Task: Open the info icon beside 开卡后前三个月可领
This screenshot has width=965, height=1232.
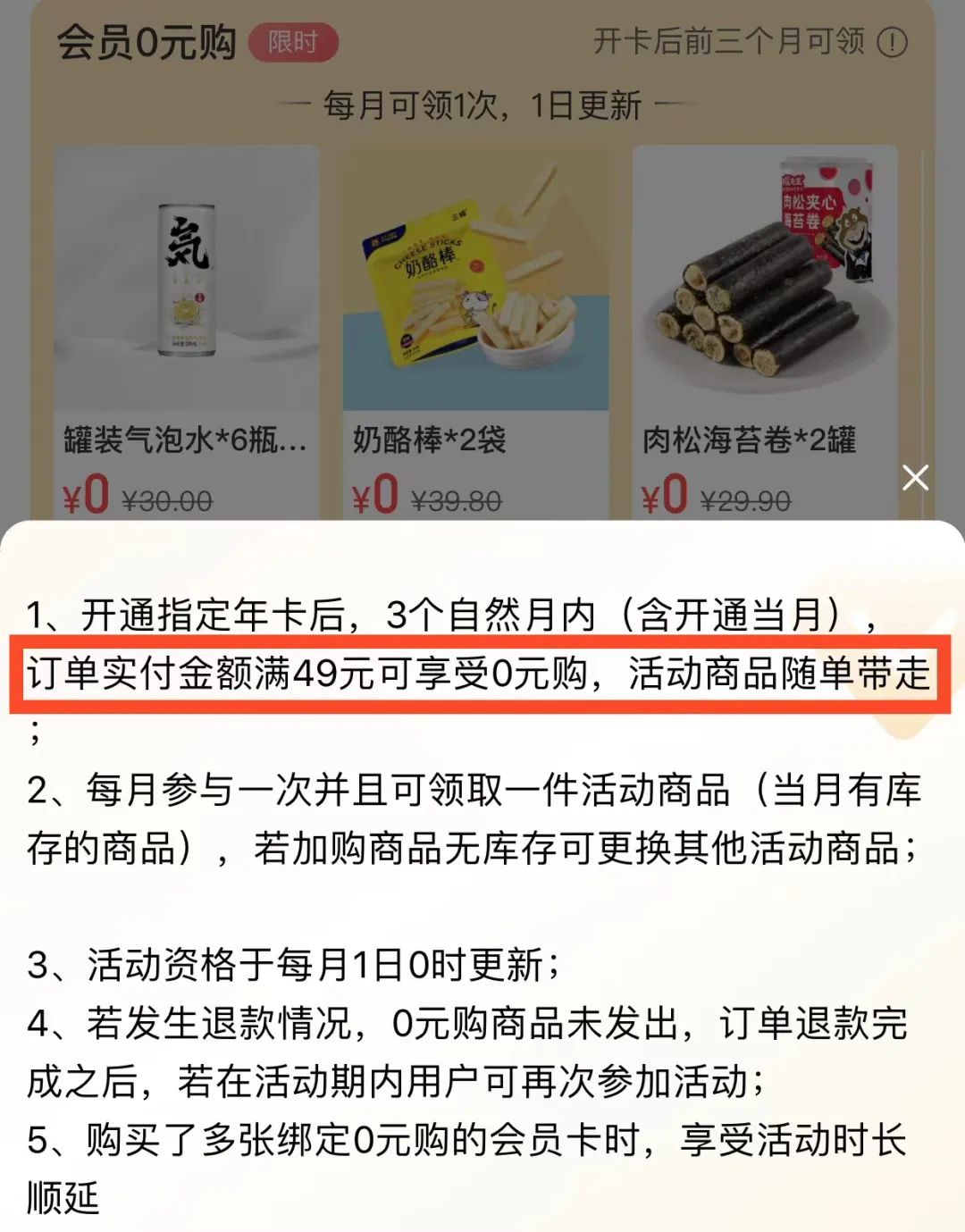Action: 892,42
